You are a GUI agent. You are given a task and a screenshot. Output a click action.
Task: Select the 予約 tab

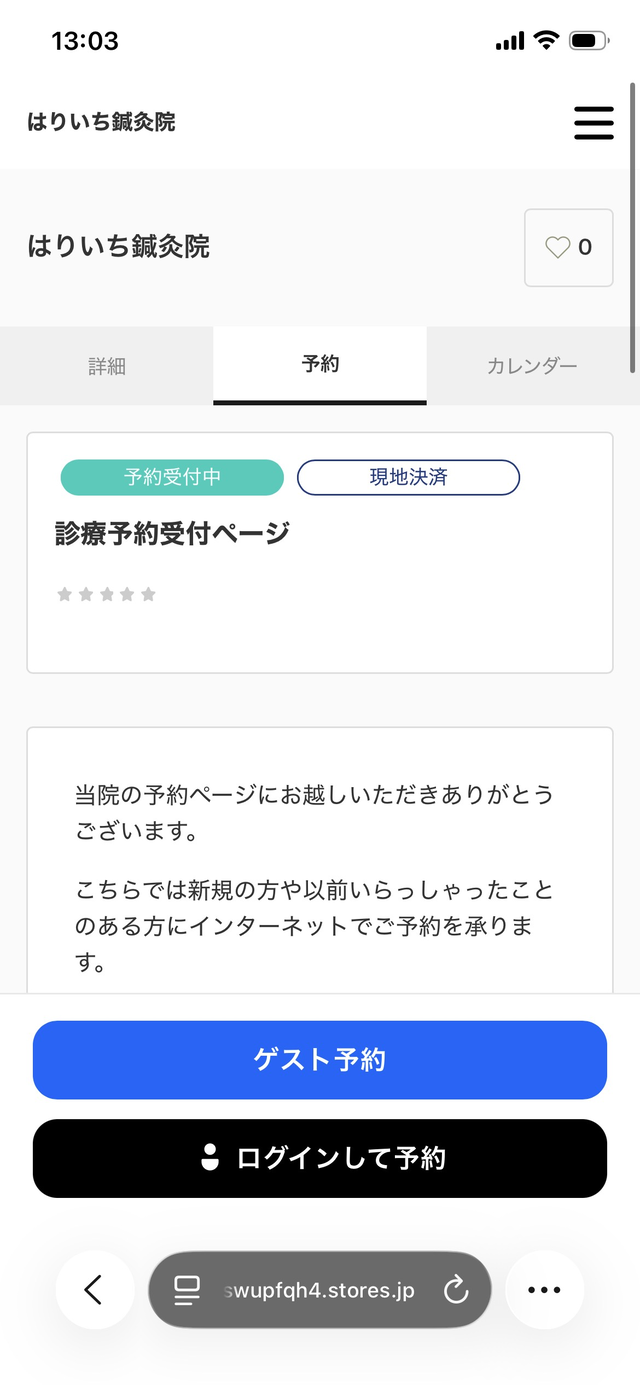320,365
